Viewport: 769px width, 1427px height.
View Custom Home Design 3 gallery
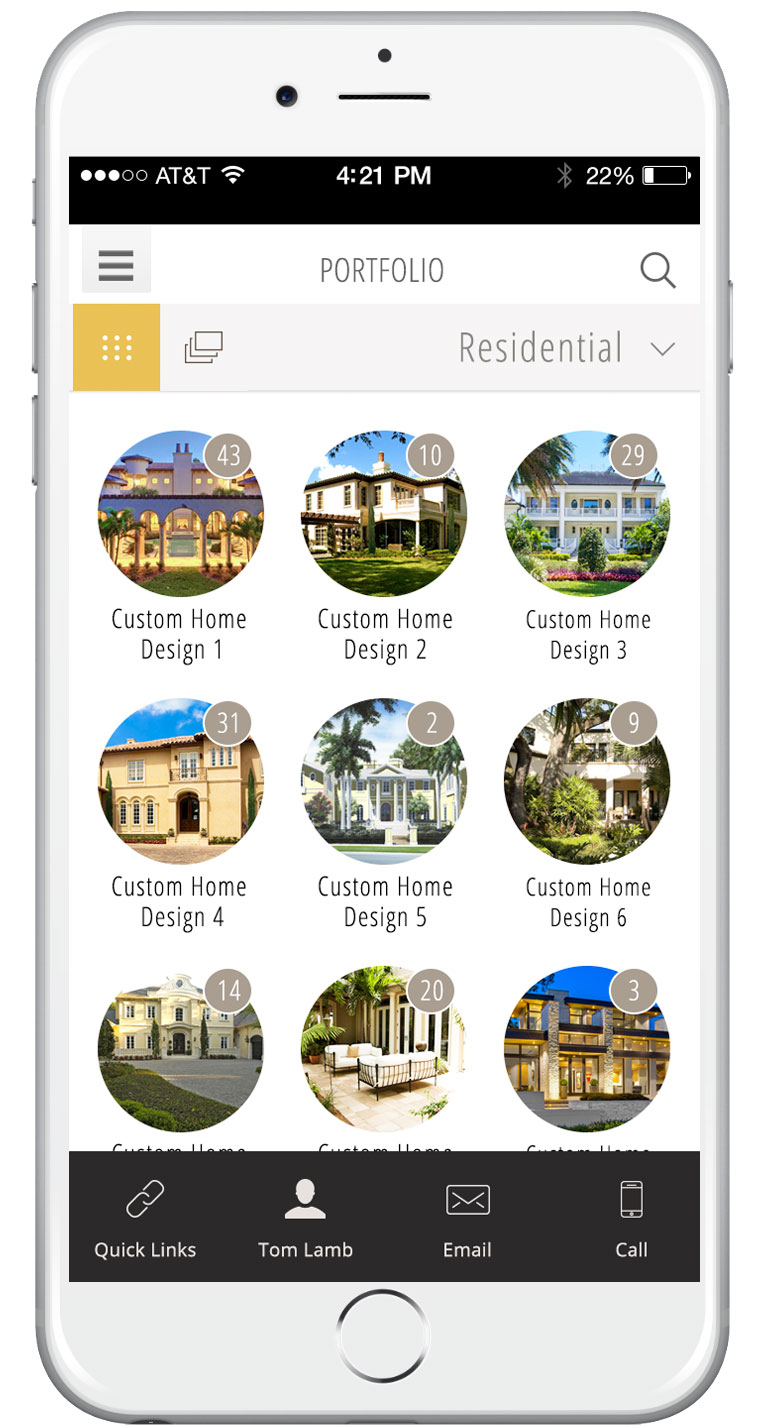(x=588, y=515)
